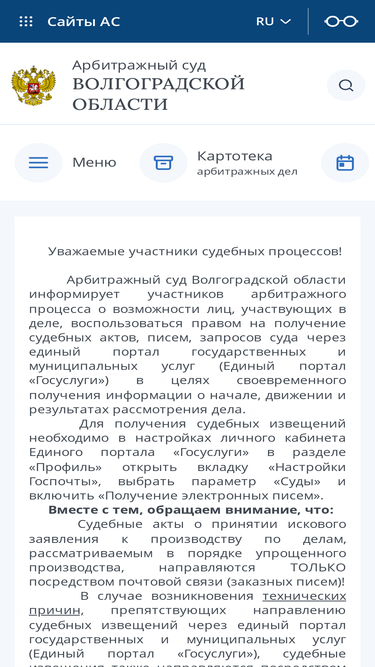Image resolution: width=375 pixels, height=667 pixels.
Task: Open Картотека арбитражных дел
Action: coord(219,162)
